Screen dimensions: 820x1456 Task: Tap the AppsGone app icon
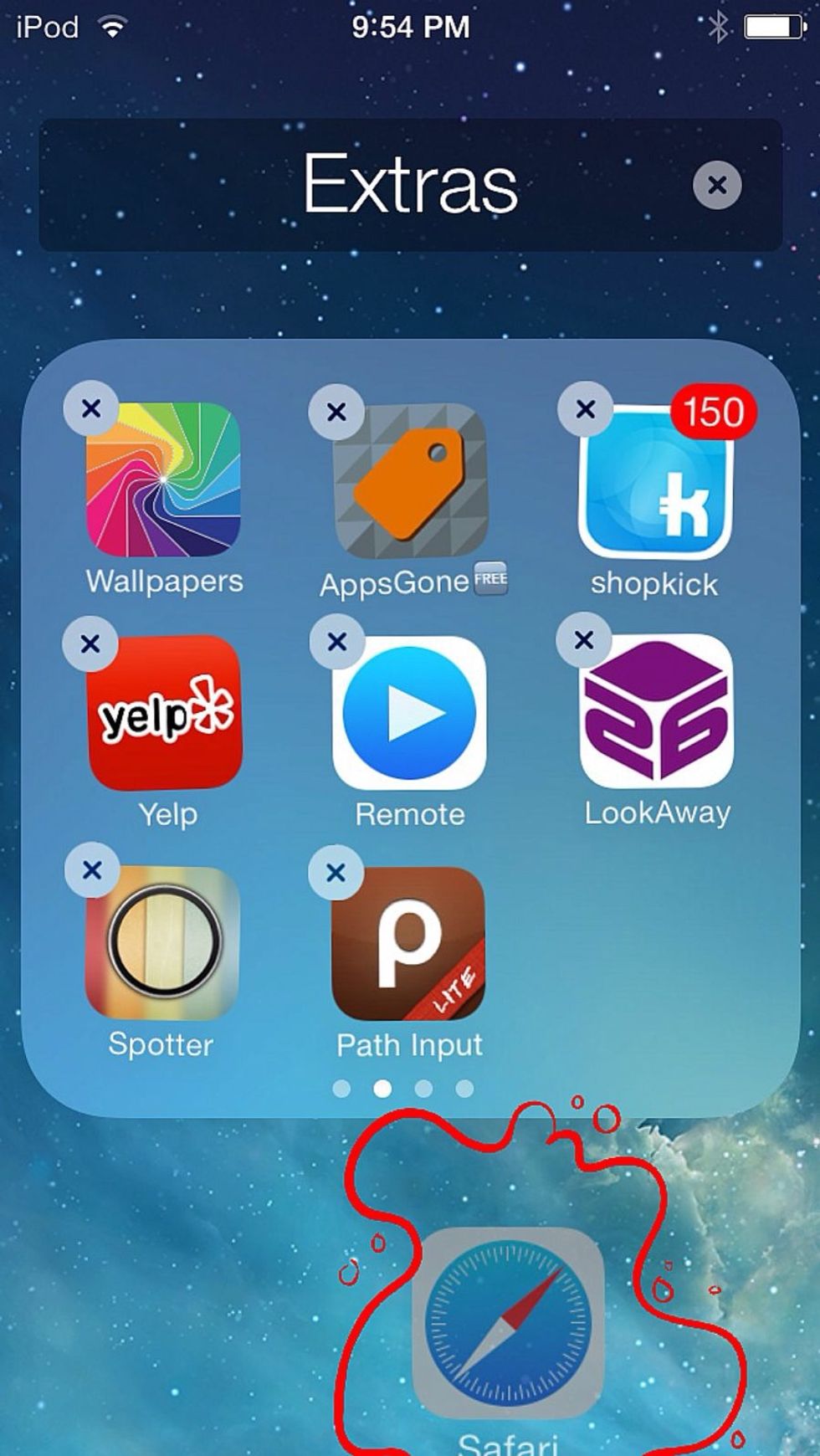pyautogui.click(x=410, y=482)
